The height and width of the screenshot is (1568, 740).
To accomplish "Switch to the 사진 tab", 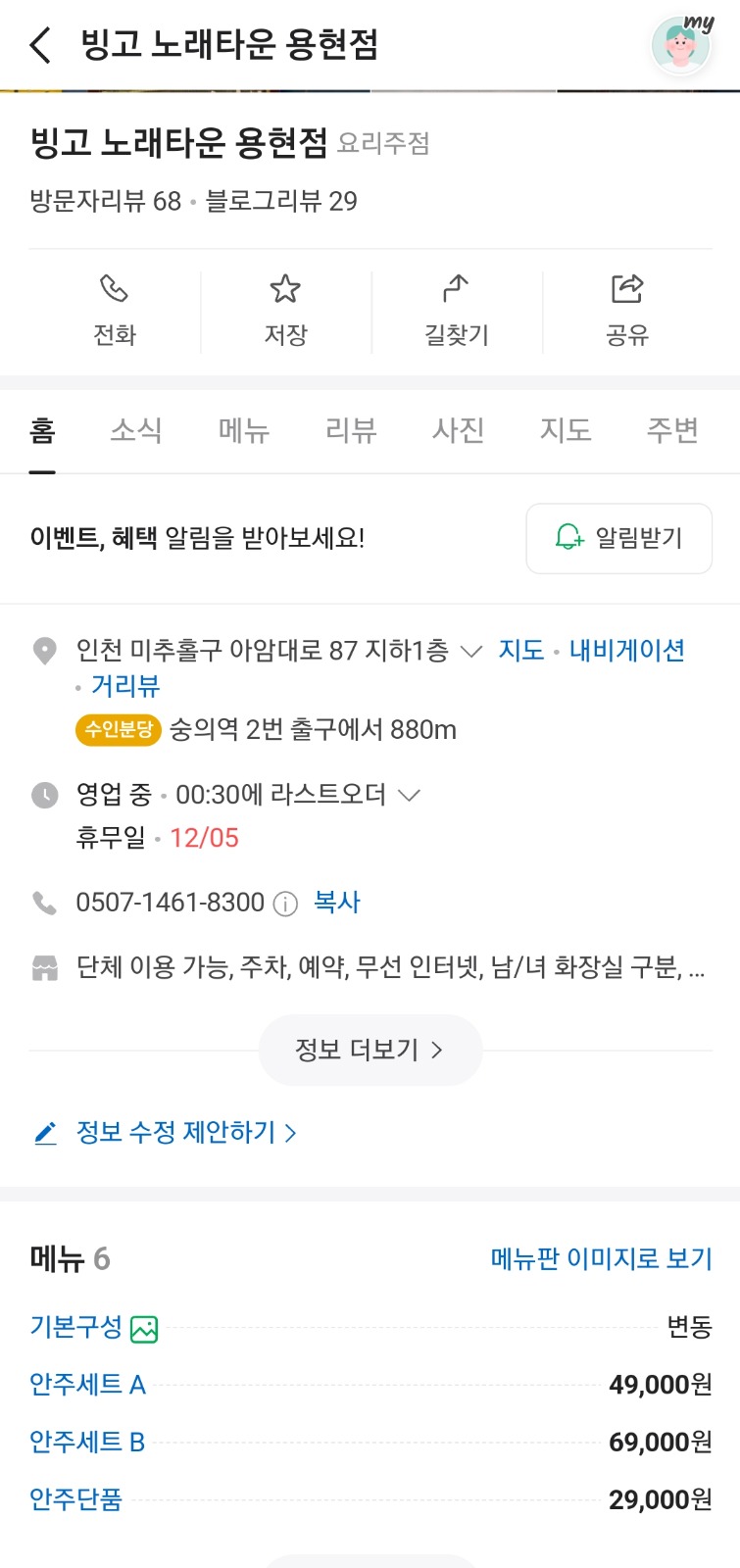I will 458,430.
